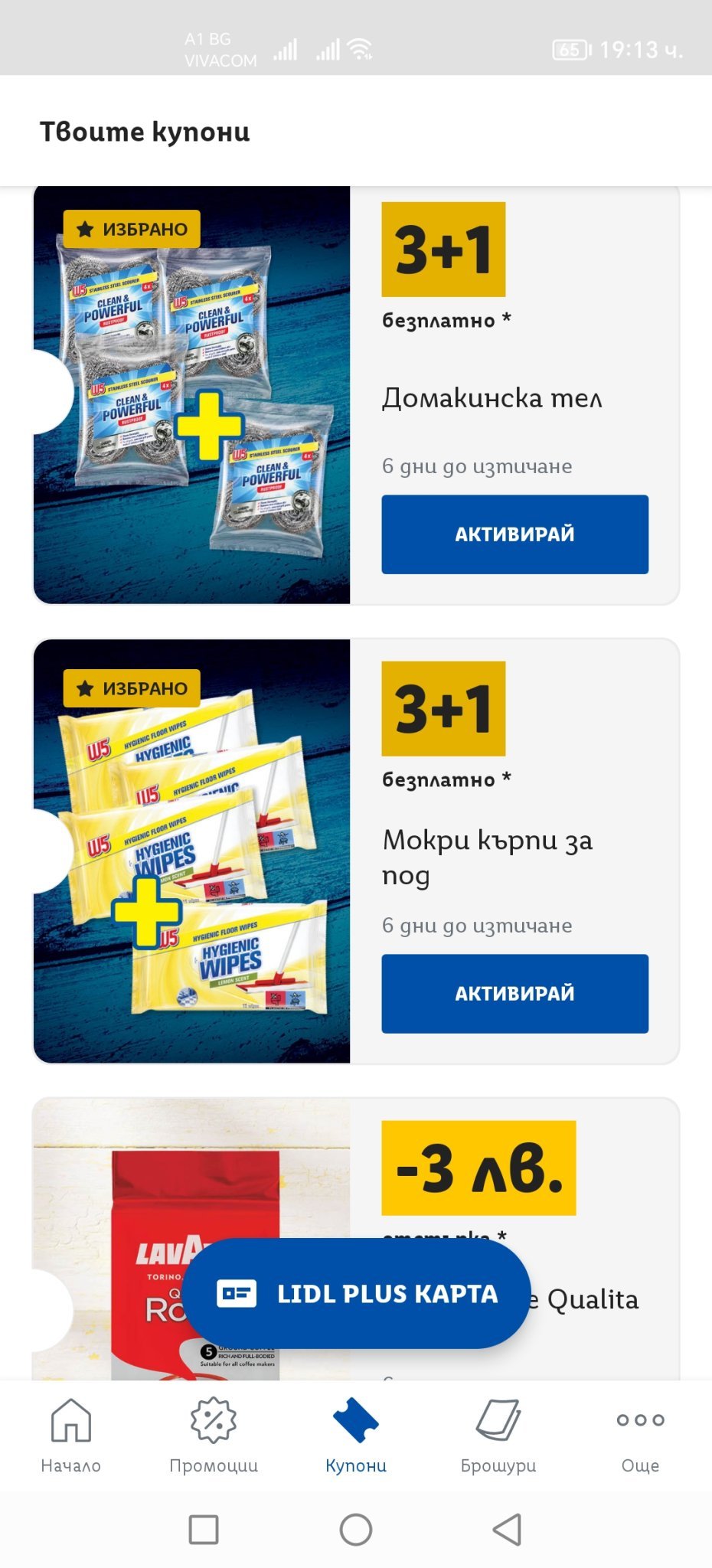Screen dimensions: 712x1568
Task: Activate the Домакинска тел coupon
Action: [514, 534]
